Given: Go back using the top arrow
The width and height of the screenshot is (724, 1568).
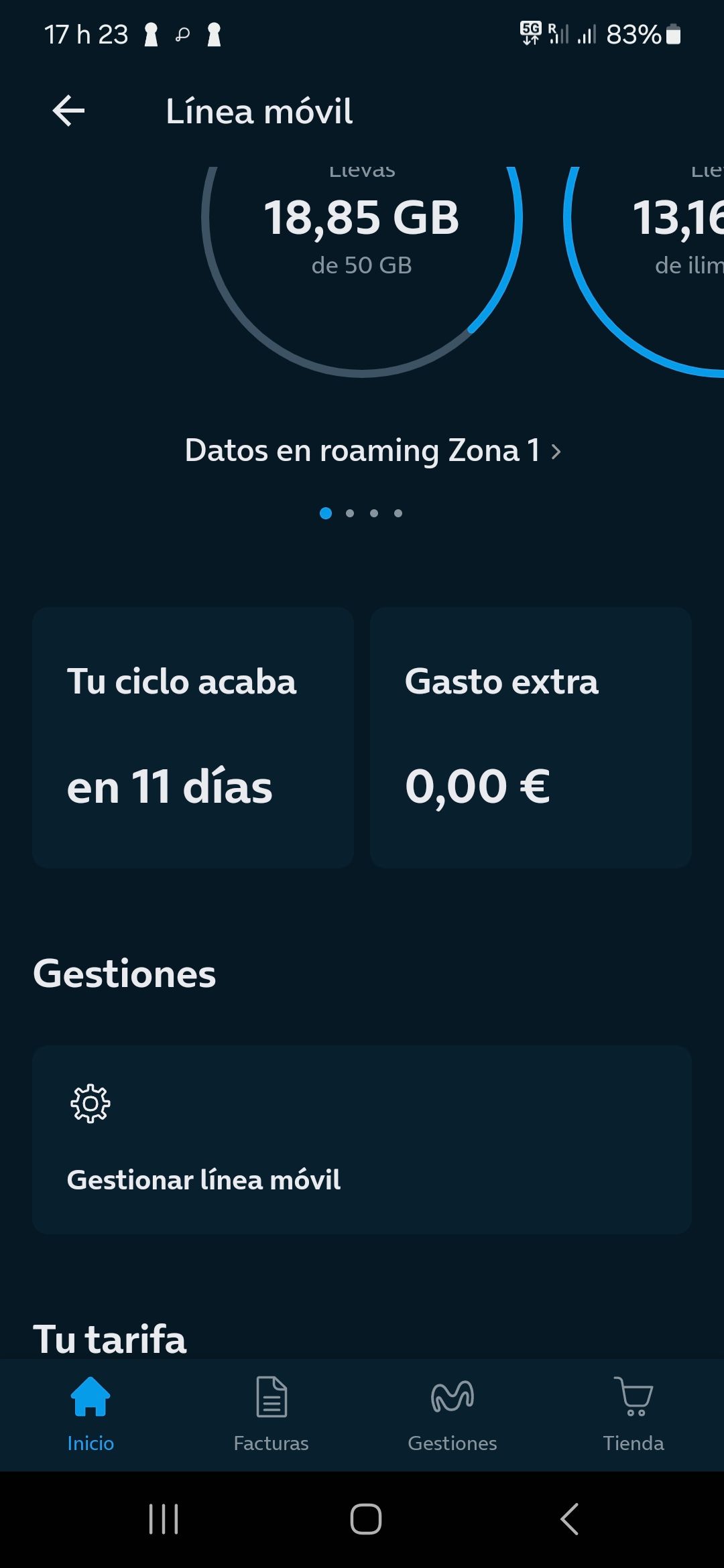Looking at the screenshot, I should coord(68,111).
